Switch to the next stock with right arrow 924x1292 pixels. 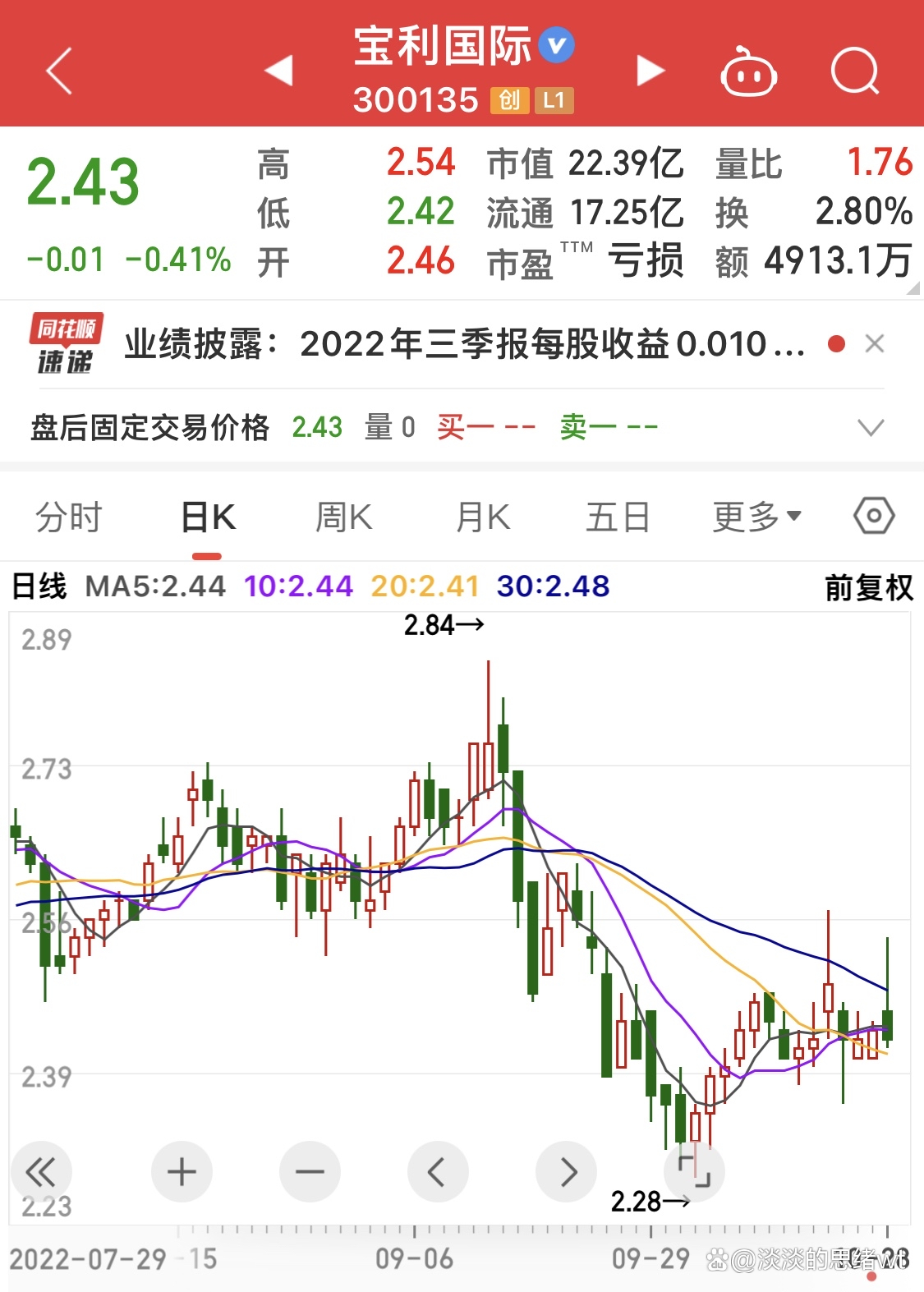point(650,71)
